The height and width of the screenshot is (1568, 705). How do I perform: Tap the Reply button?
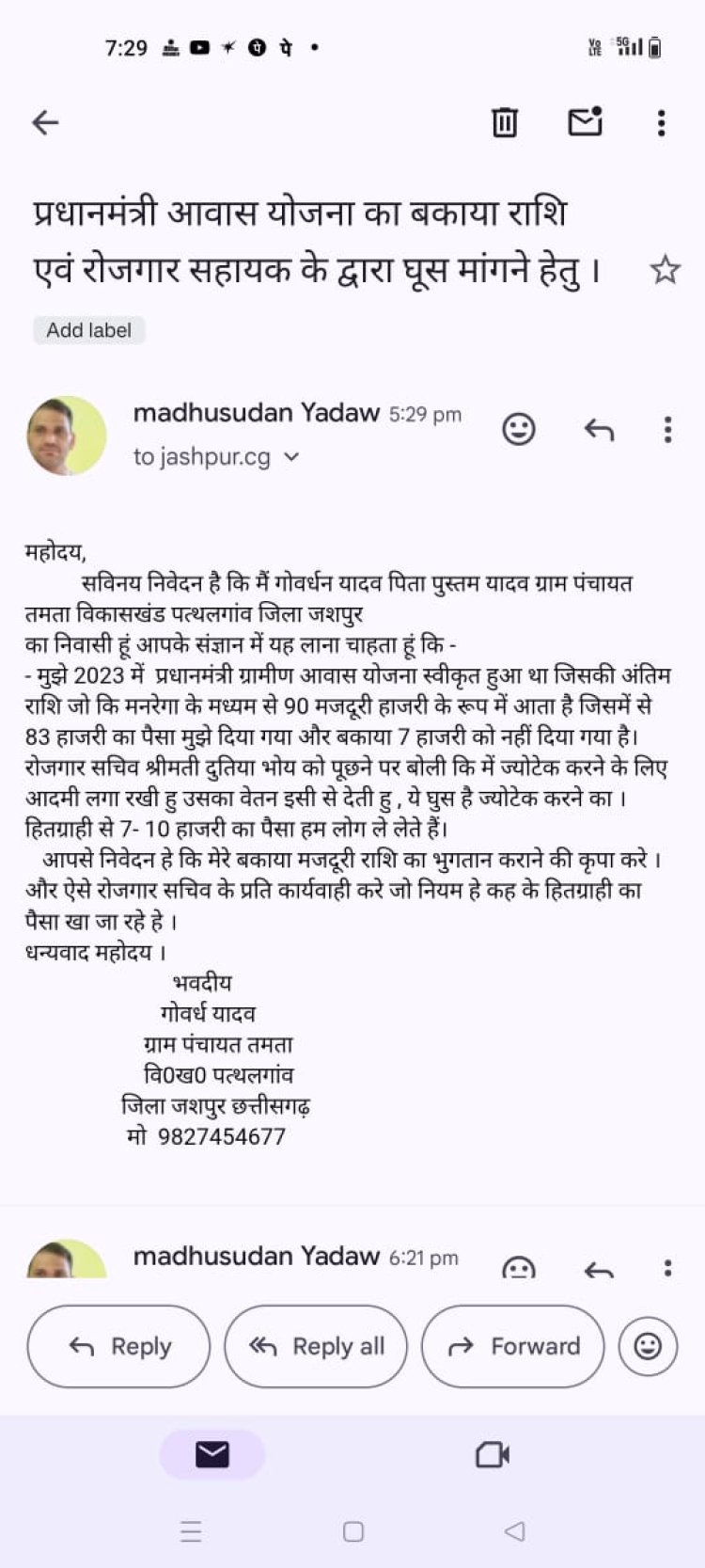[x=119, y=1346]
